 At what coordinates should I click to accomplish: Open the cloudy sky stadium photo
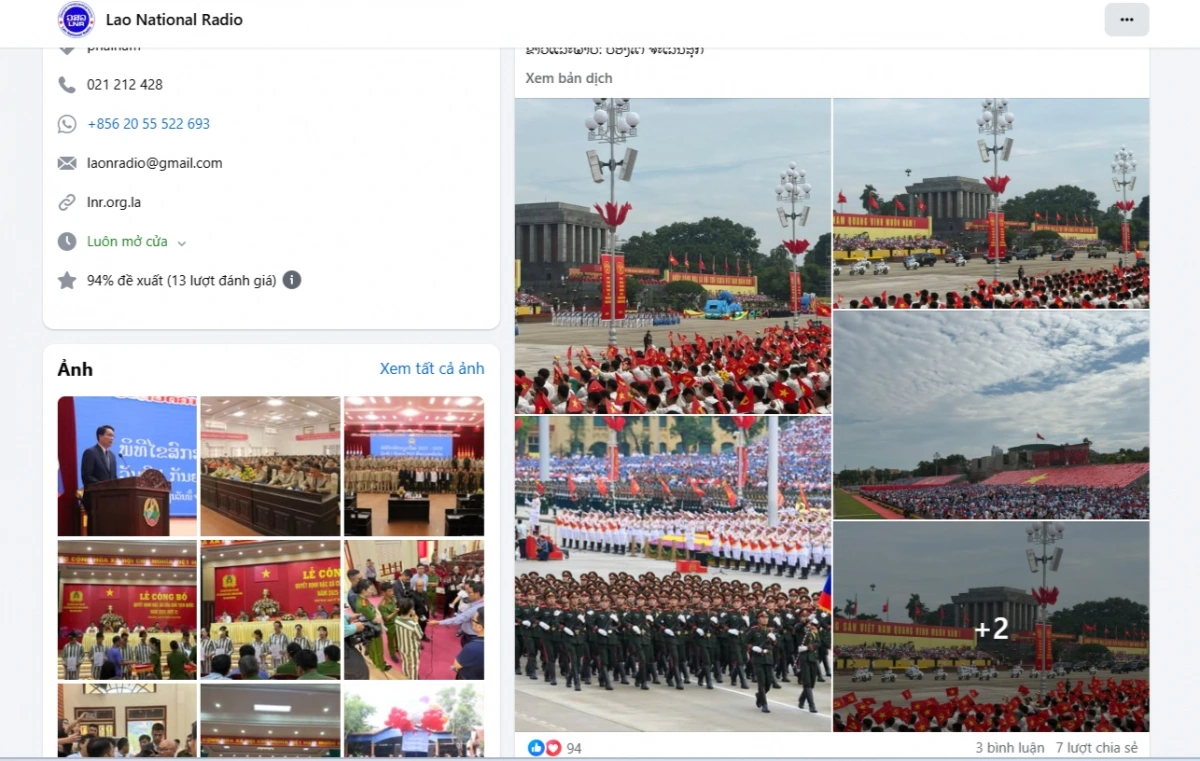coord(991,415)
